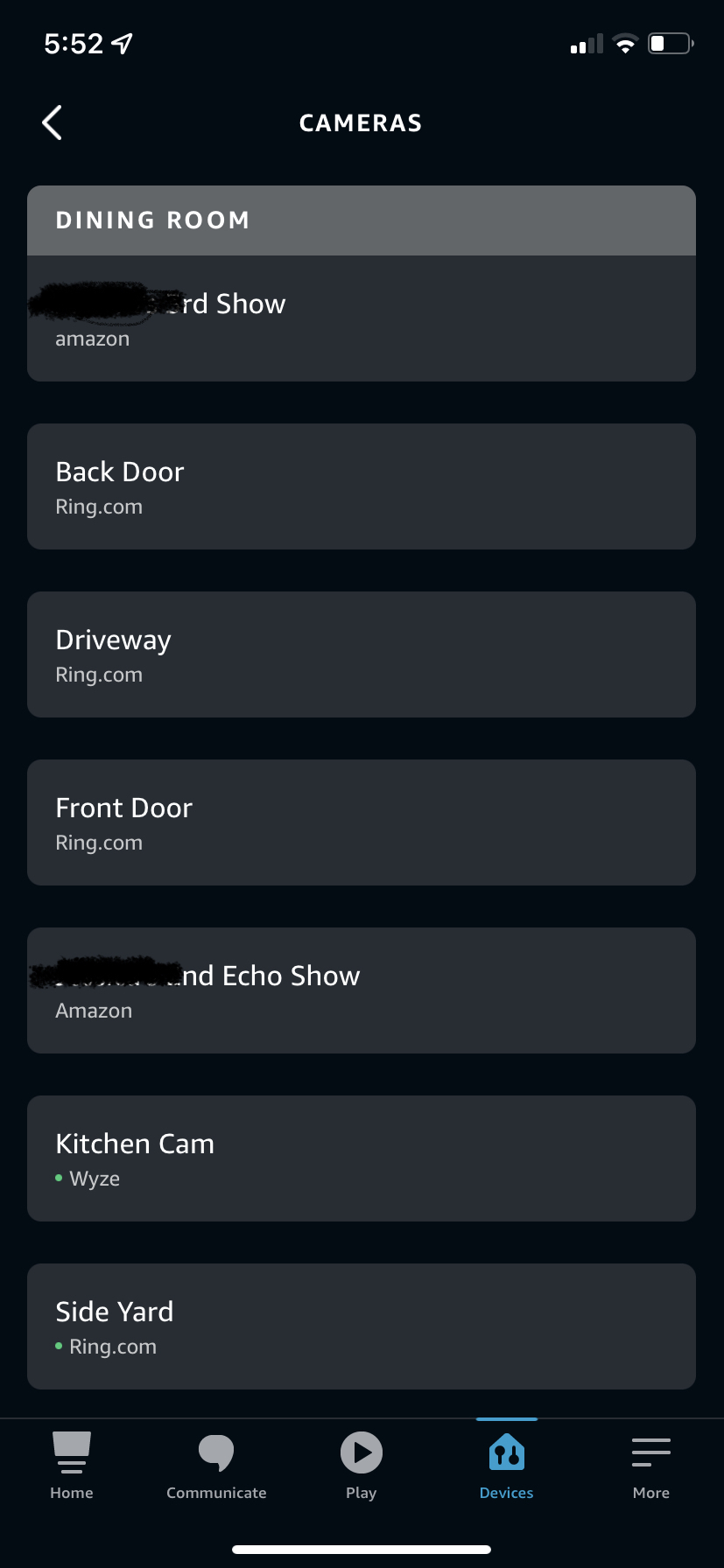
Task: Open the Front Door camera
Action: pos(361,822)
